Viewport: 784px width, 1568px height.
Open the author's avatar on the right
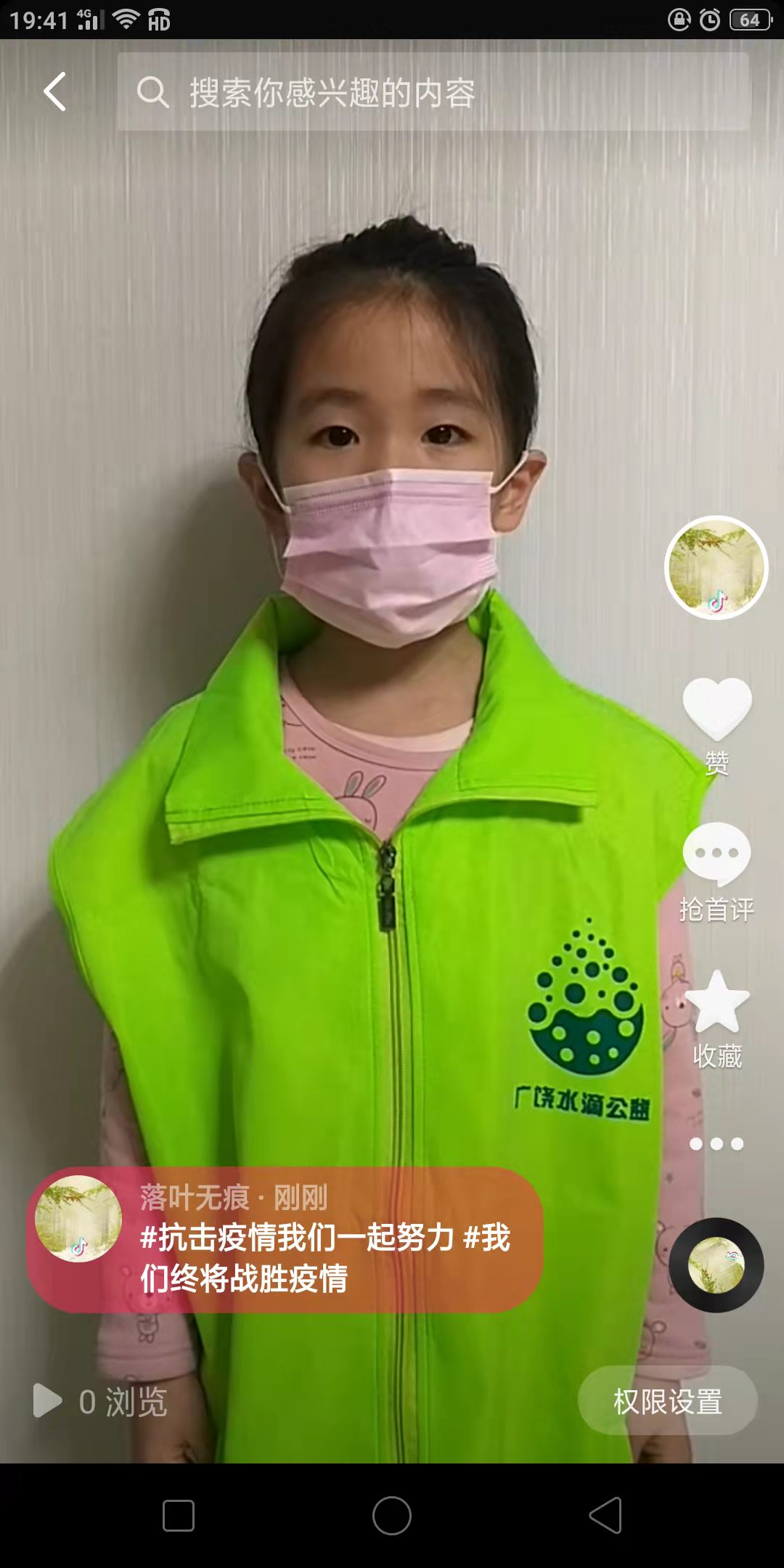(x=716, y=568)
